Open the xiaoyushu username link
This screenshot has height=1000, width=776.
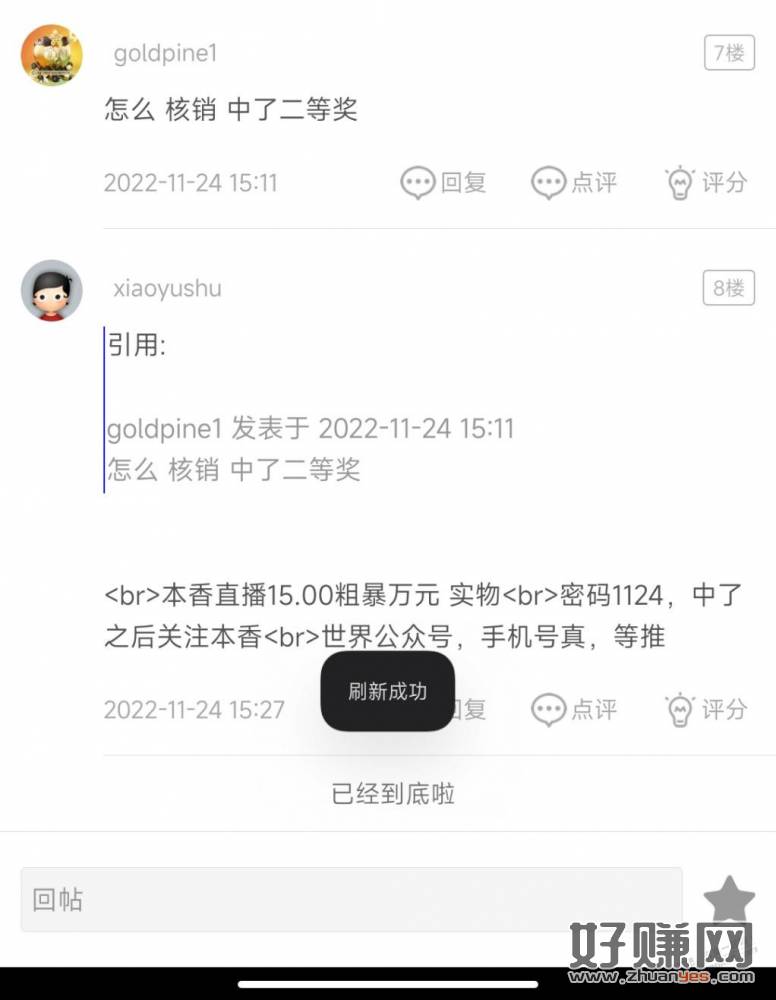[167, 289]
